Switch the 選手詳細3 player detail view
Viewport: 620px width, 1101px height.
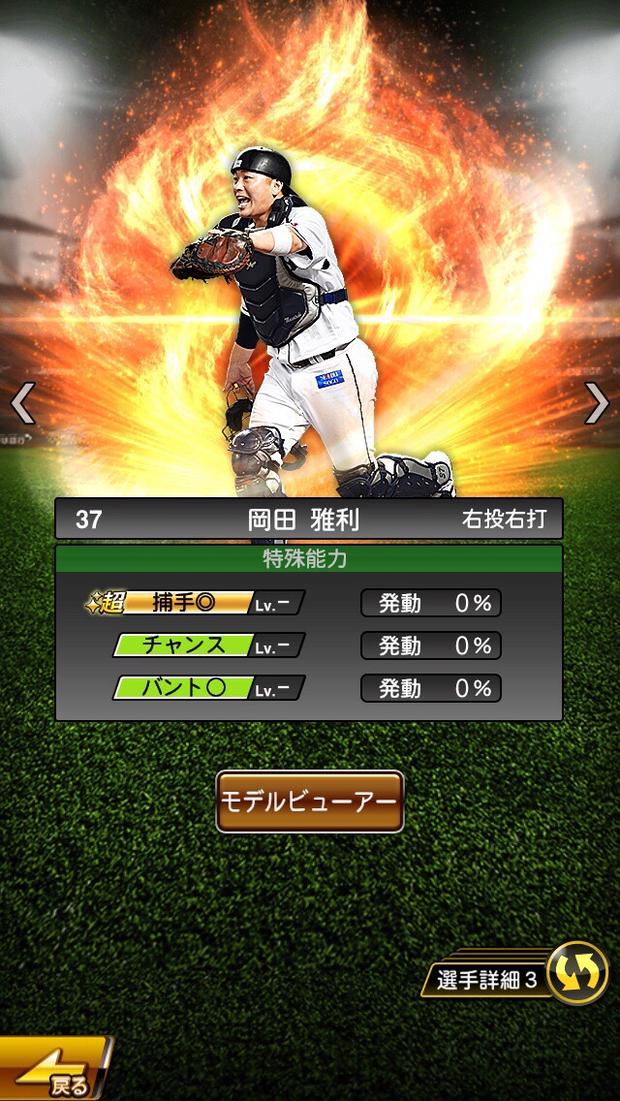tap(577, 972)
